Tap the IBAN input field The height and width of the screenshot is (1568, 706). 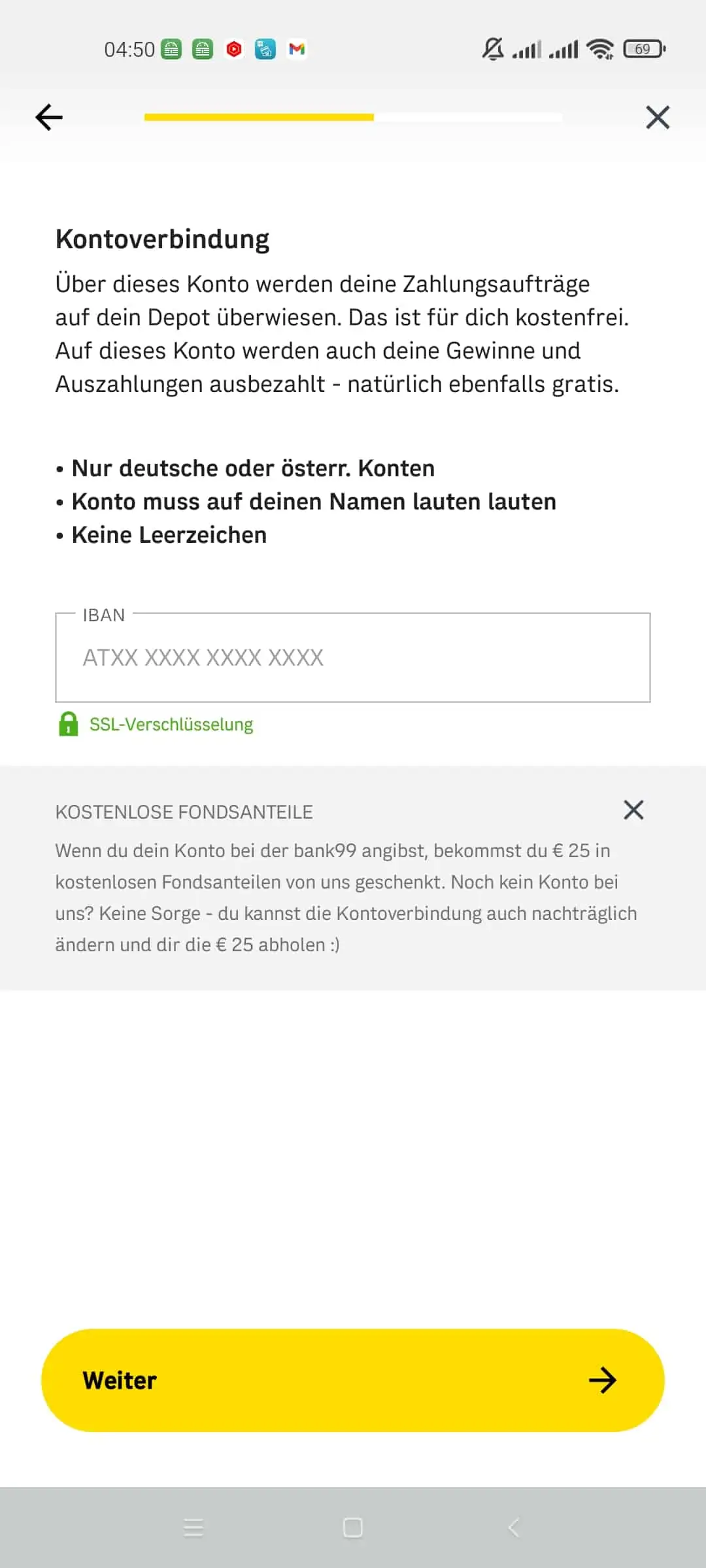tap(353, 657)
